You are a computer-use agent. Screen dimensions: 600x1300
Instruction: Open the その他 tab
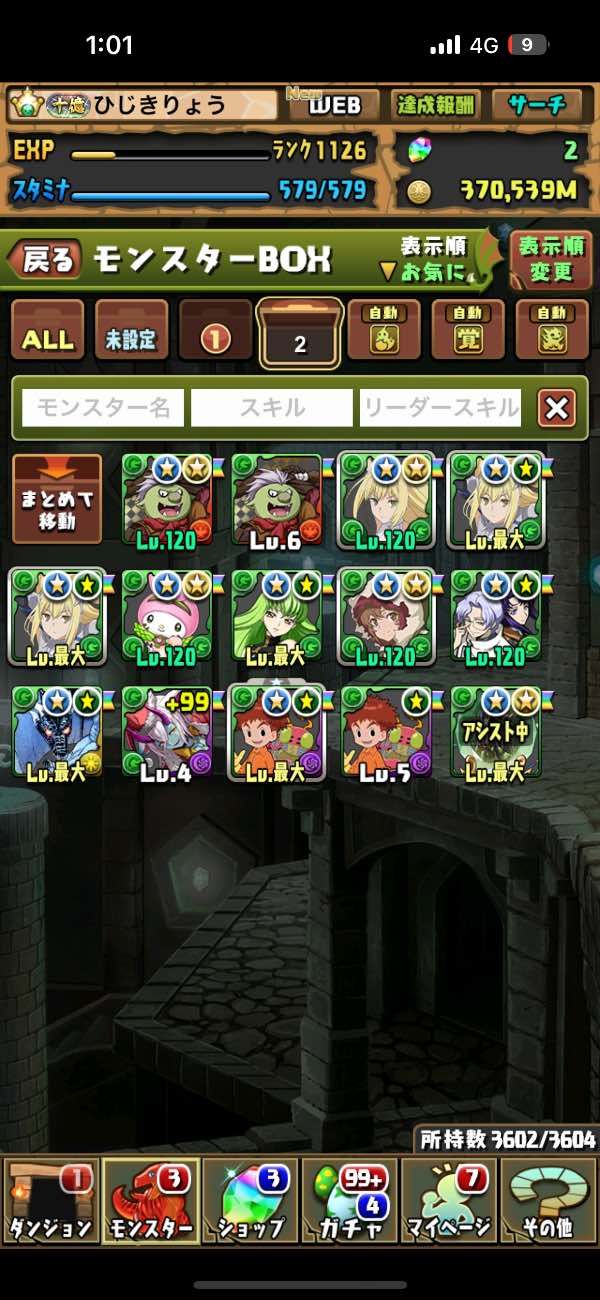pyautogui.click(x=547, y=1200)
